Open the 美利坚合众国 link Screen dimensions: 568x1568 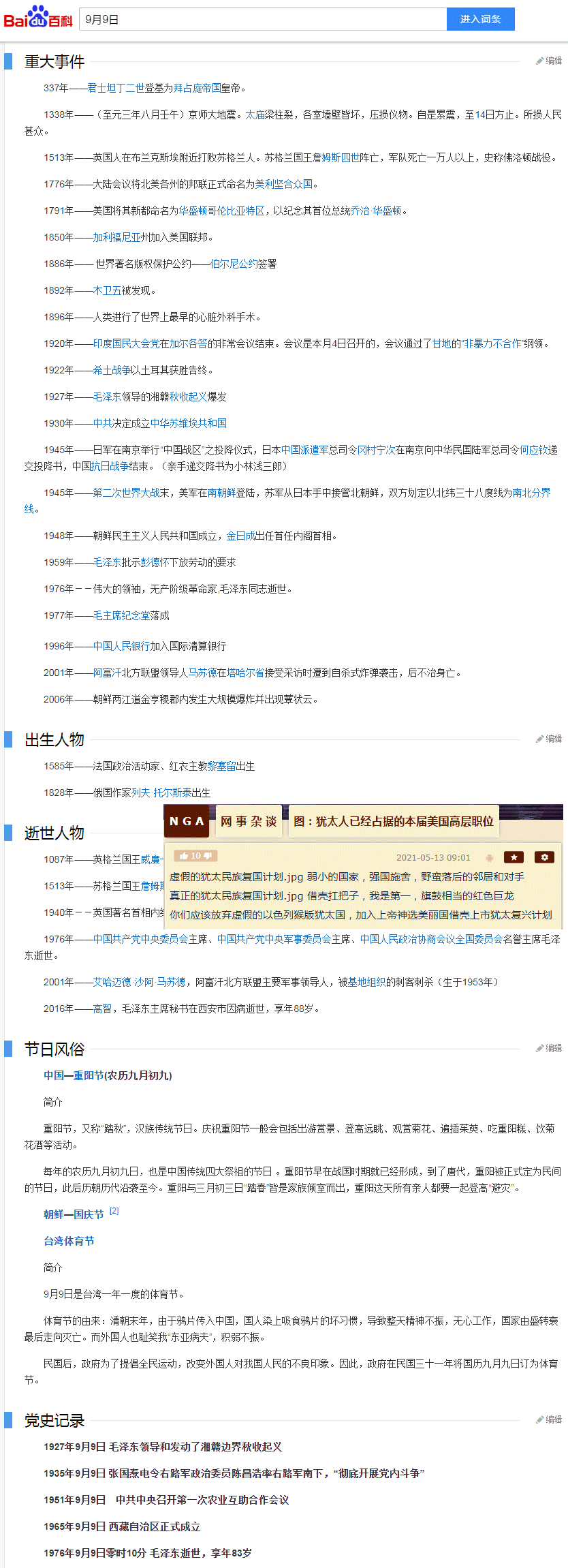[x=283, y=184]
